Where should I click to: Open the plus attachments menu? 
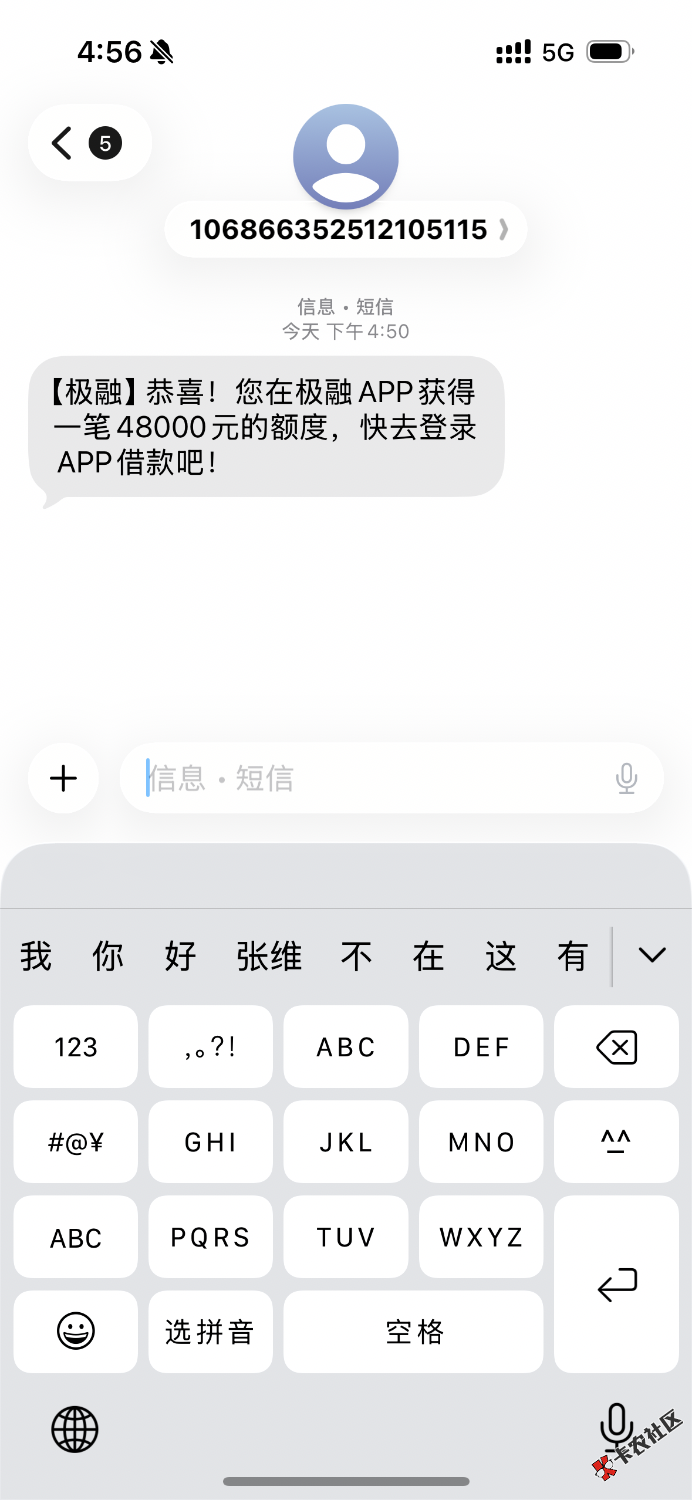[x=63, y=778]
